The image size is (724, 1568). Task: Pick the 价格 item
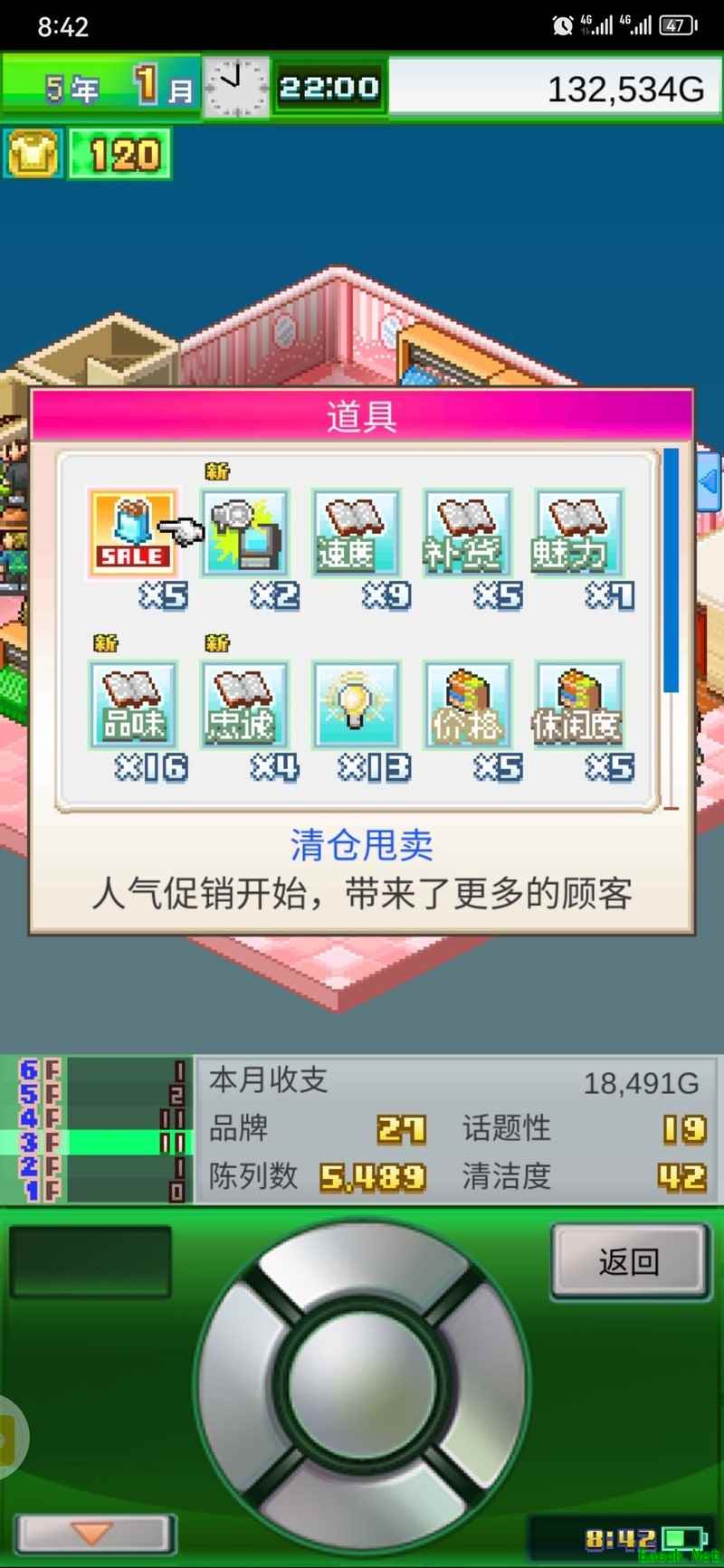(467, 706)
